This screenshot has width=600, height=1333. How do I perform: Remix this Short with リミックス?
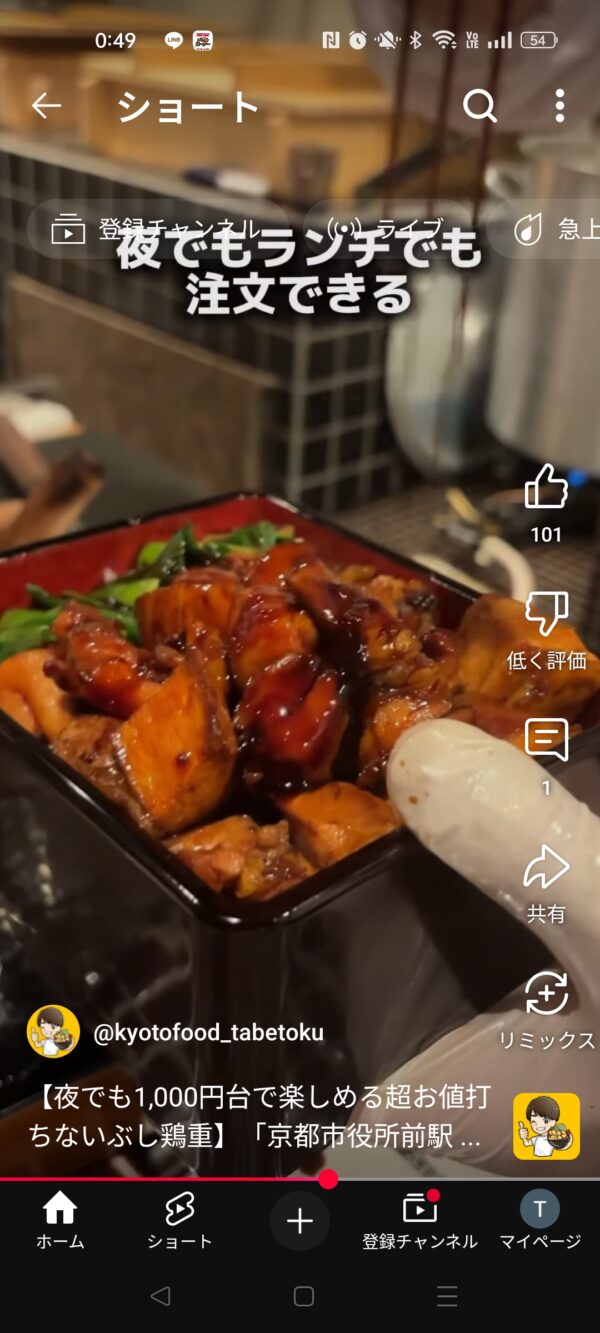(x=546, y=996)
